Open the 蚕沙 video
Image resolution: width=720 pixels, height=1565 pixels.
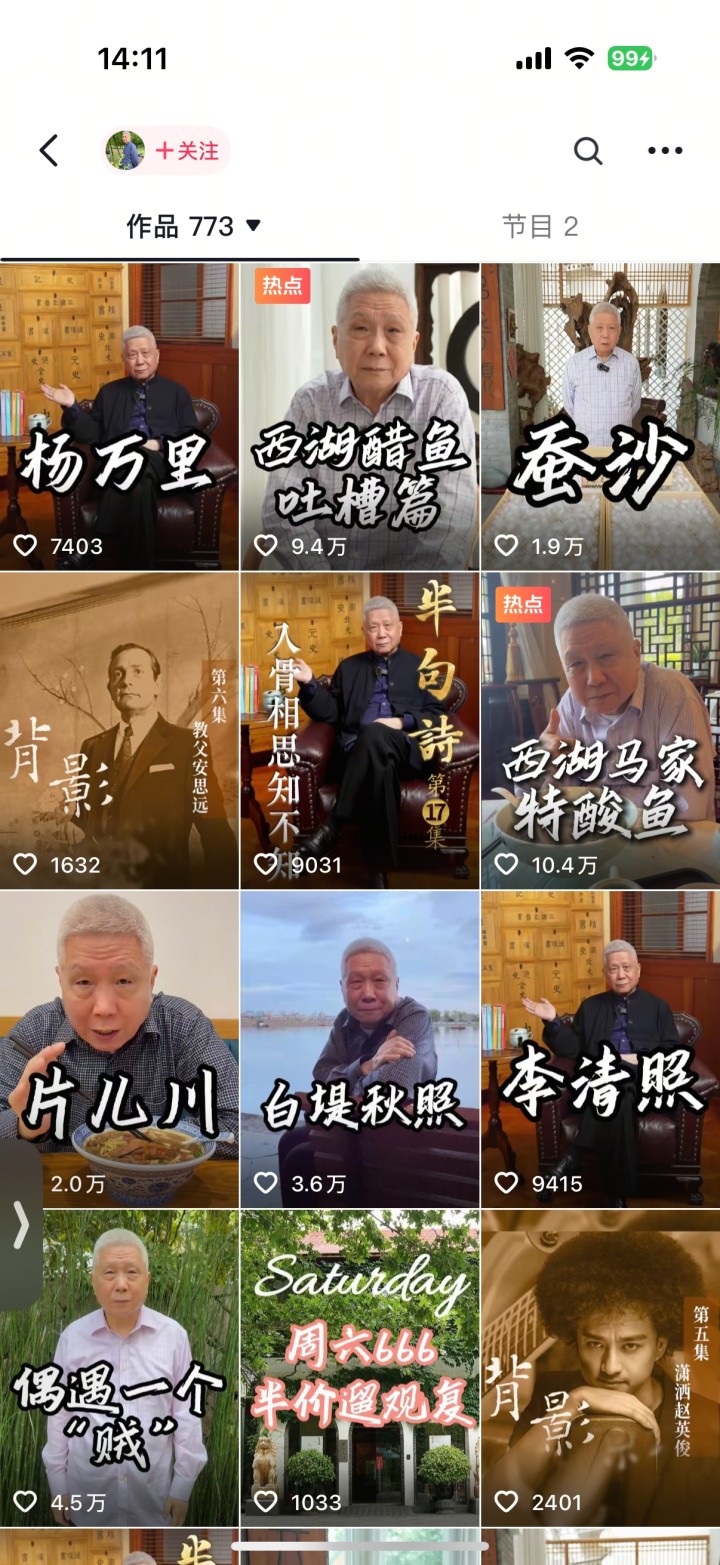600,416
